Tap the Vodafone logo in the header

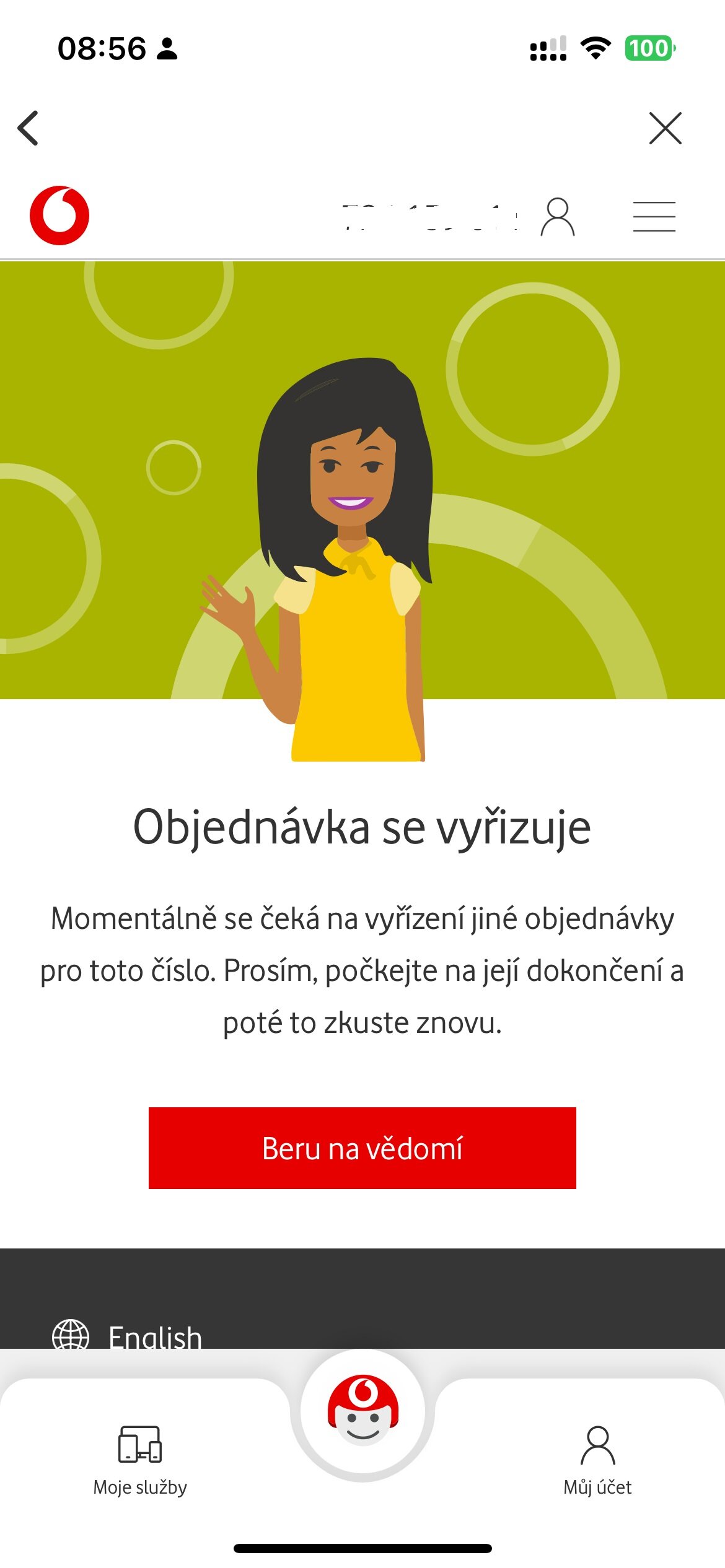tap(59, 216)
